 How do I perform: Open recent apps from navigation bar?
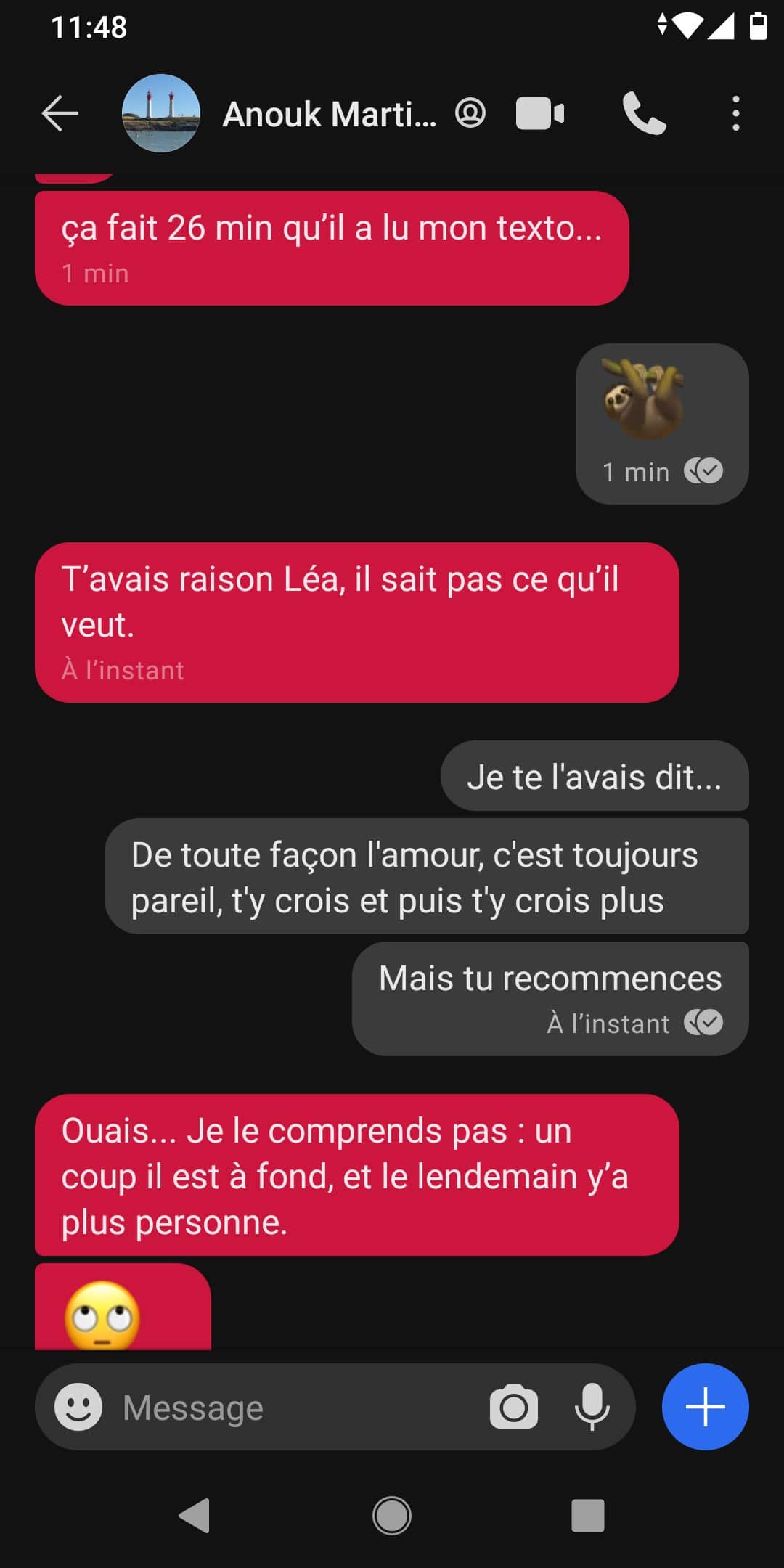pos(587,1516)
